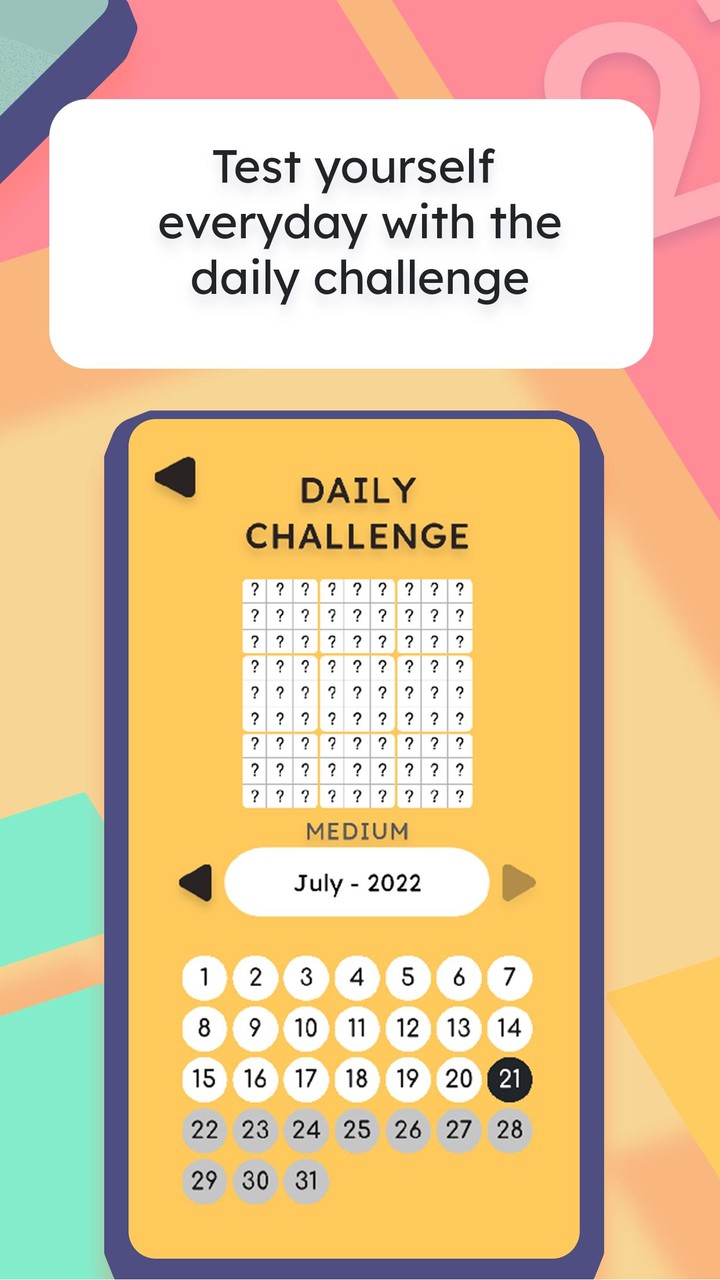Click the completed day 20 circle

459,1079
